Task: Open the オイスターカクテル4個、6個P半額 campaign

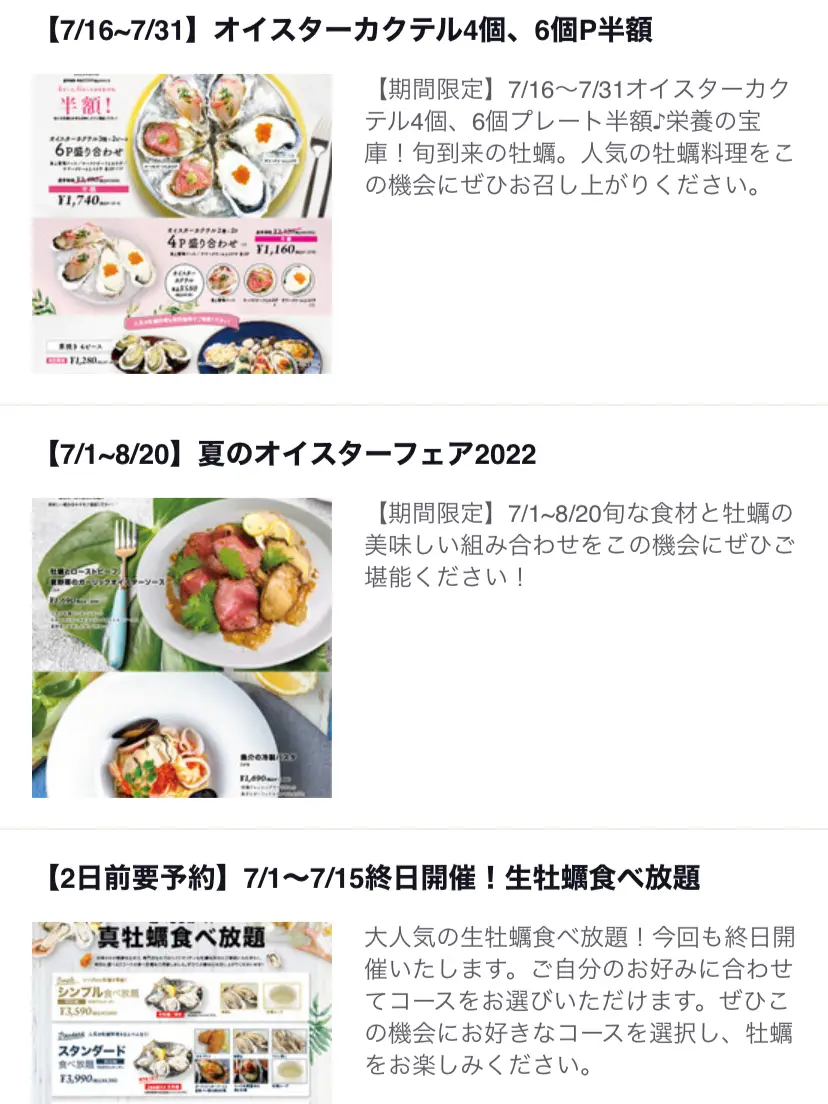Action: click(347, 31)
